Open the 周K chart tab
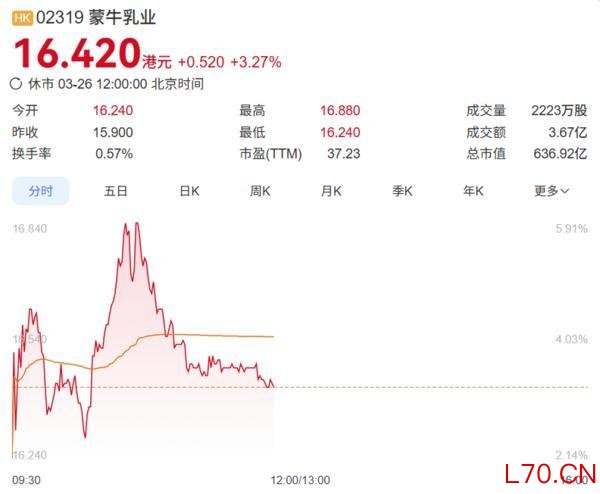This screenshot has height=494, width=600. point(260,190)
